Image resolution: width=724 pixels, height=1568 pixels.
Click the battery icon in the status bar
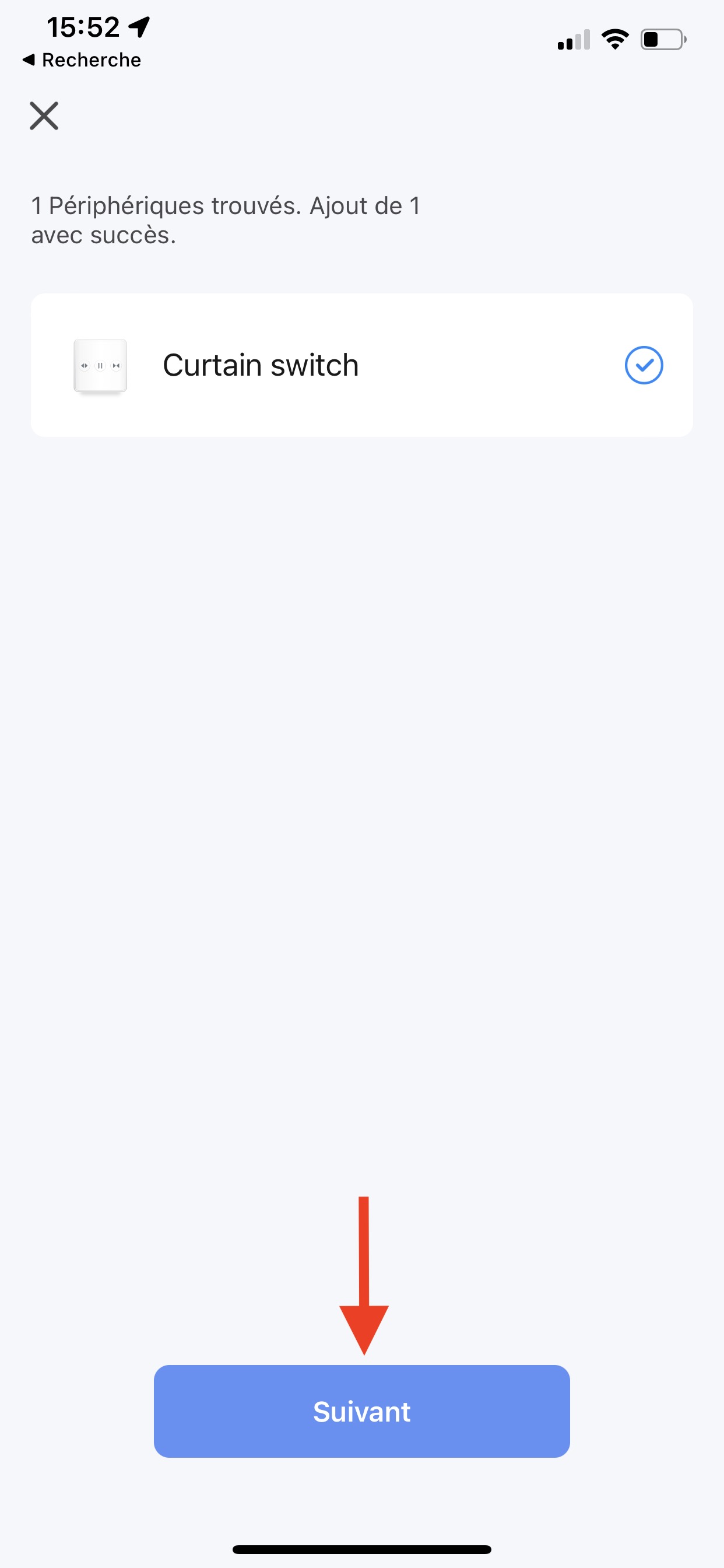pyautogui.click(x=662, y=39)
